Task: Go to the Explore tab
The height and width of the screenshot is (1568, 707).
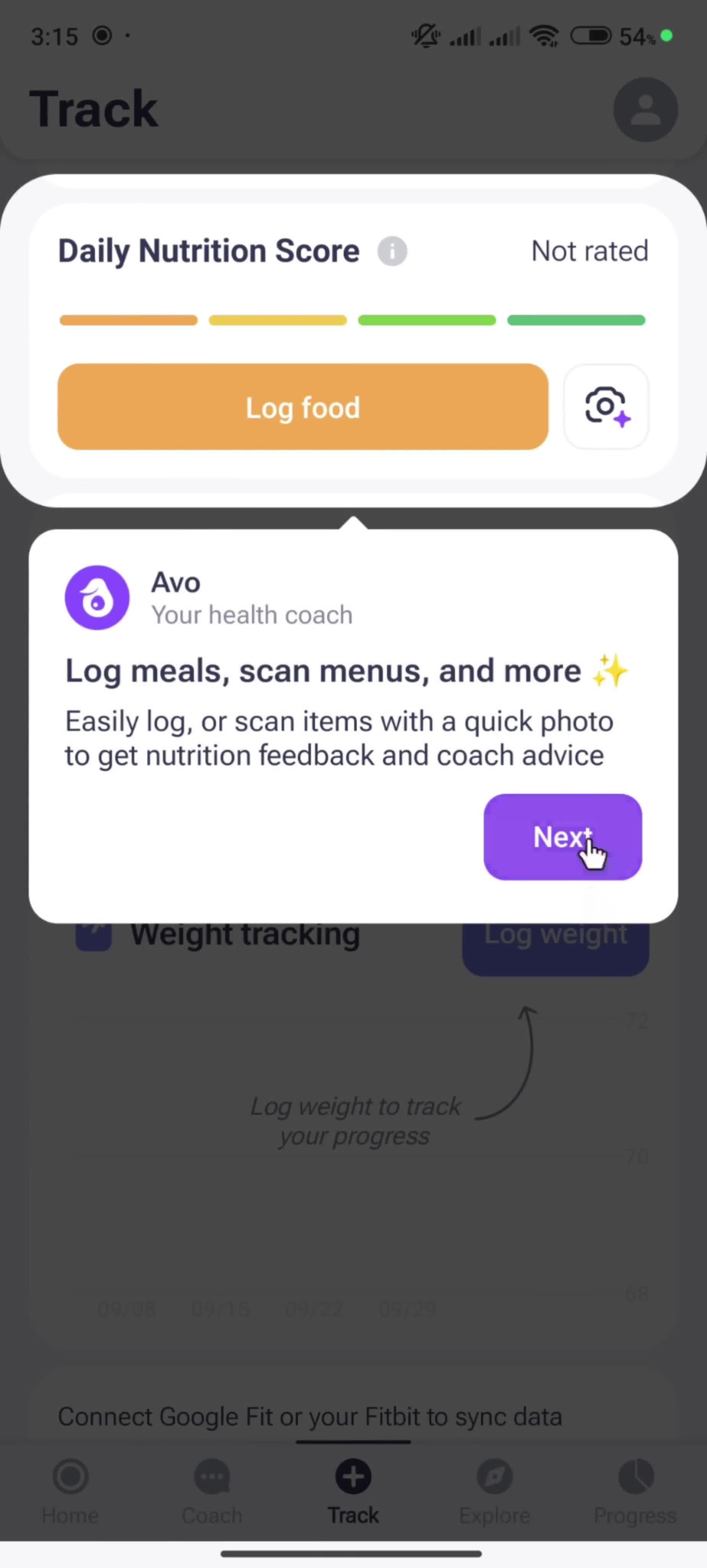Action: (494, 1490)
